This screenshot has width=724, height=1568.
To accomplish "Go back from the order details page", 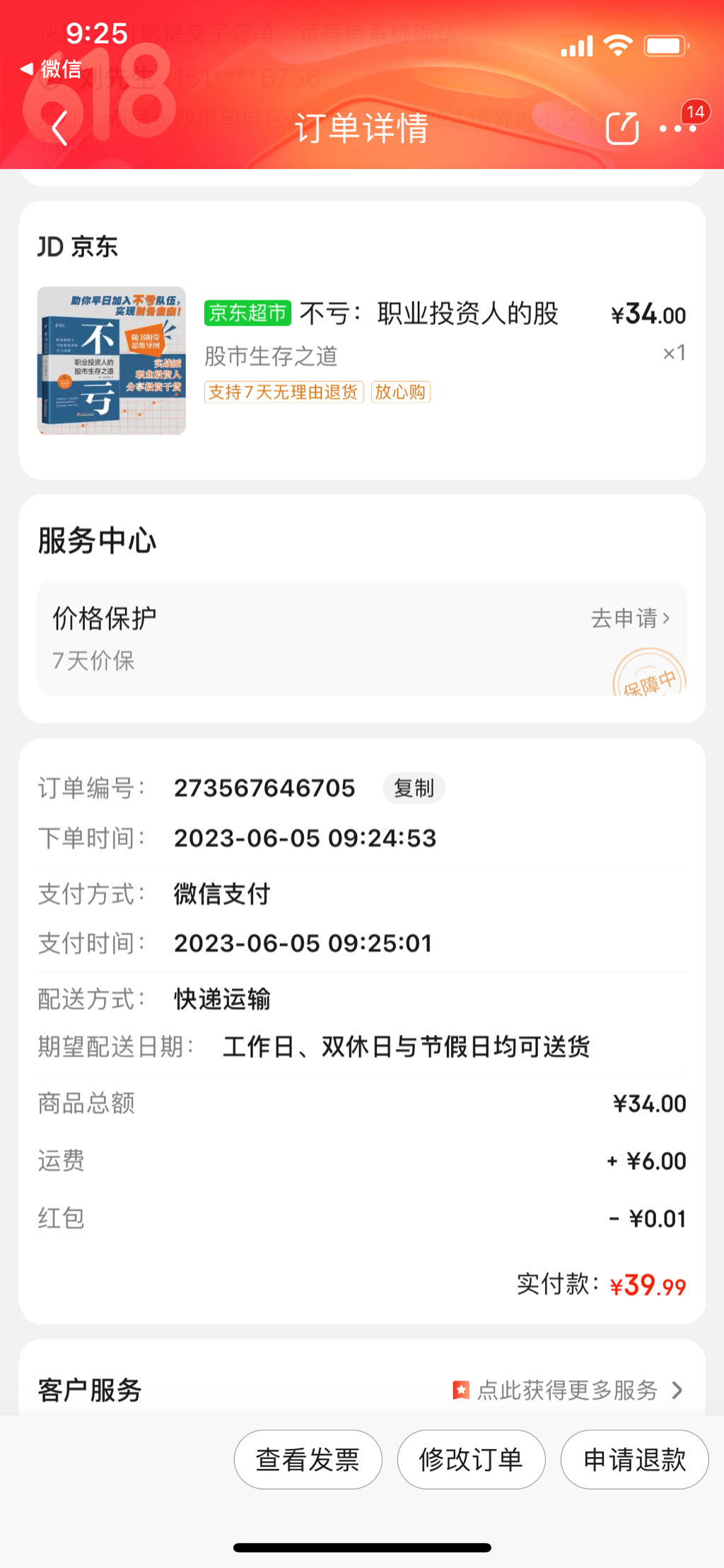I will [x=60, y=128].
